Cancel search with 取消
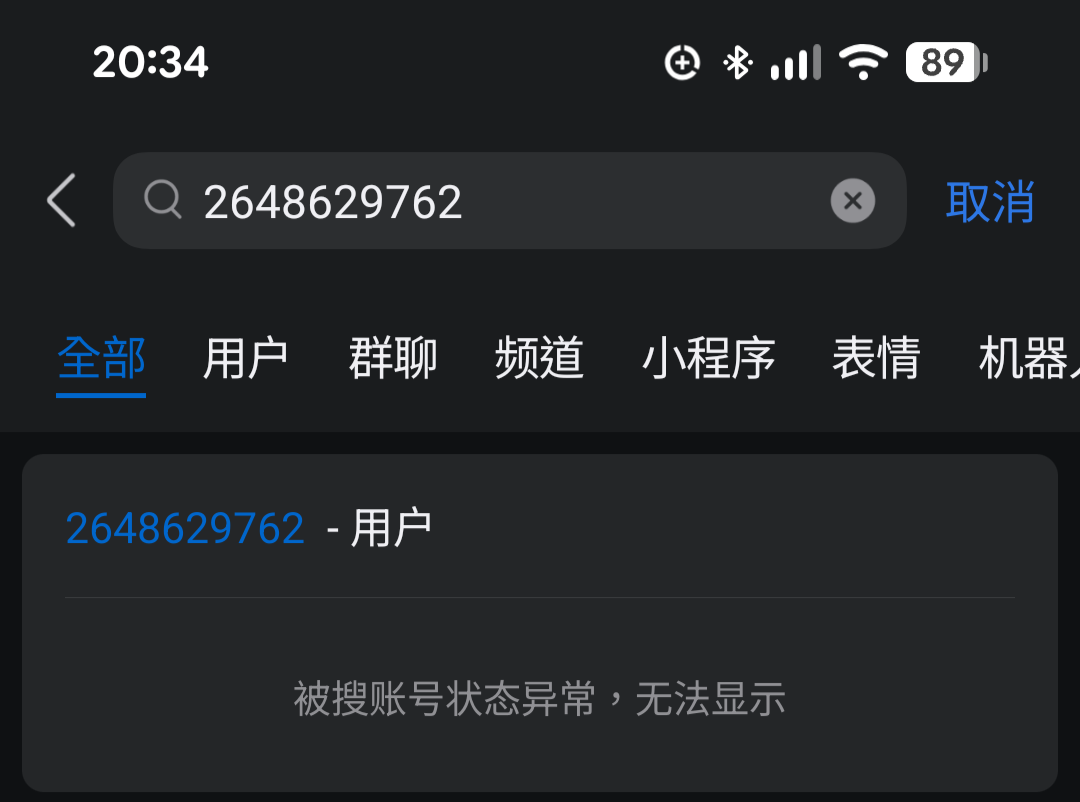This screenshot has height=802, width=1080. [989, 201]
